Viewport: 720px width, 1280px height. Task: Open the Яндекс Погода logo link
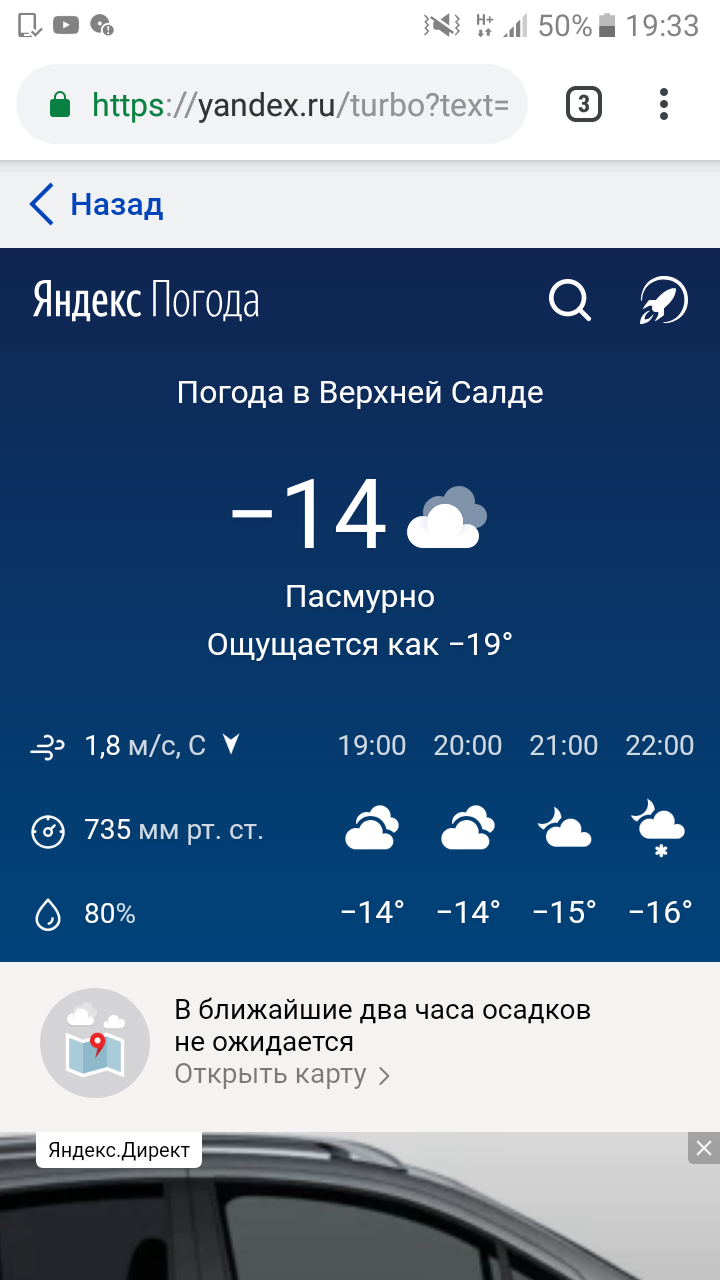pyautogui.click(x=146, y=300)
